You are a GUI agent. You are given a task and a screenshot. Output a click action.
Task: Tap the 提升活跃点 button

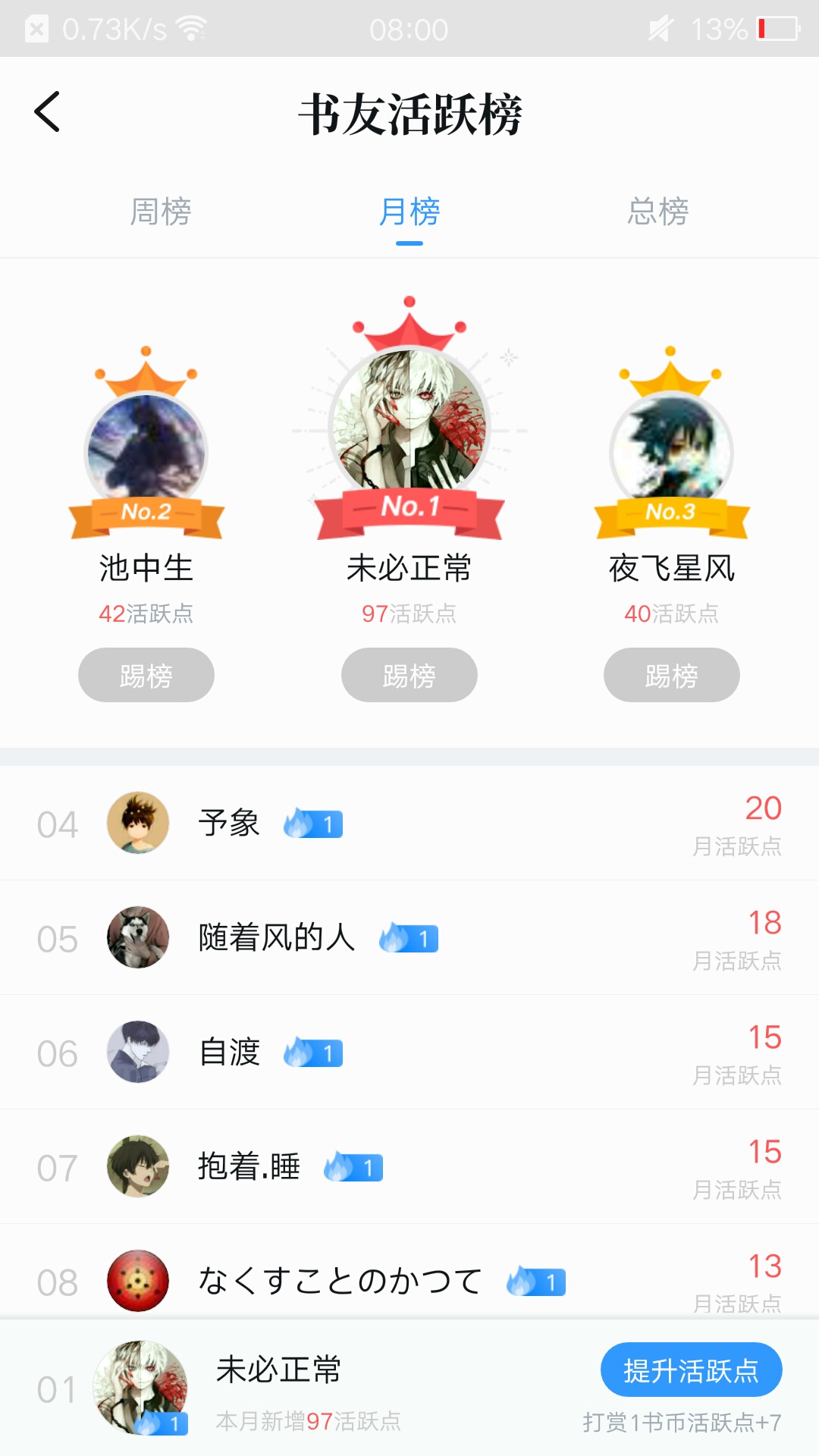691,1370
